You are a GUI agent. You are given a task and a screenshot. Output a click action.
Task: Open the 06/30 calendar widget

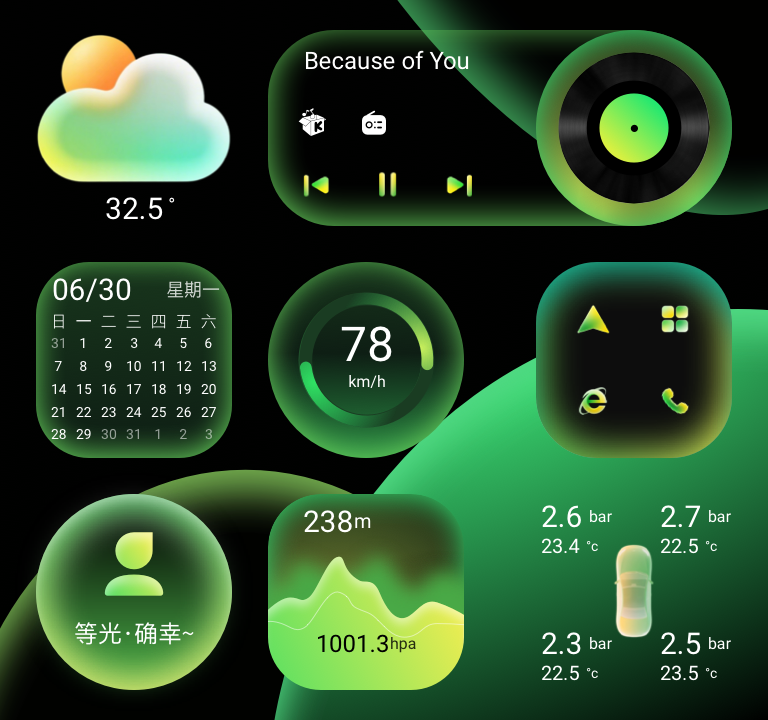click(x=134, y=360)
